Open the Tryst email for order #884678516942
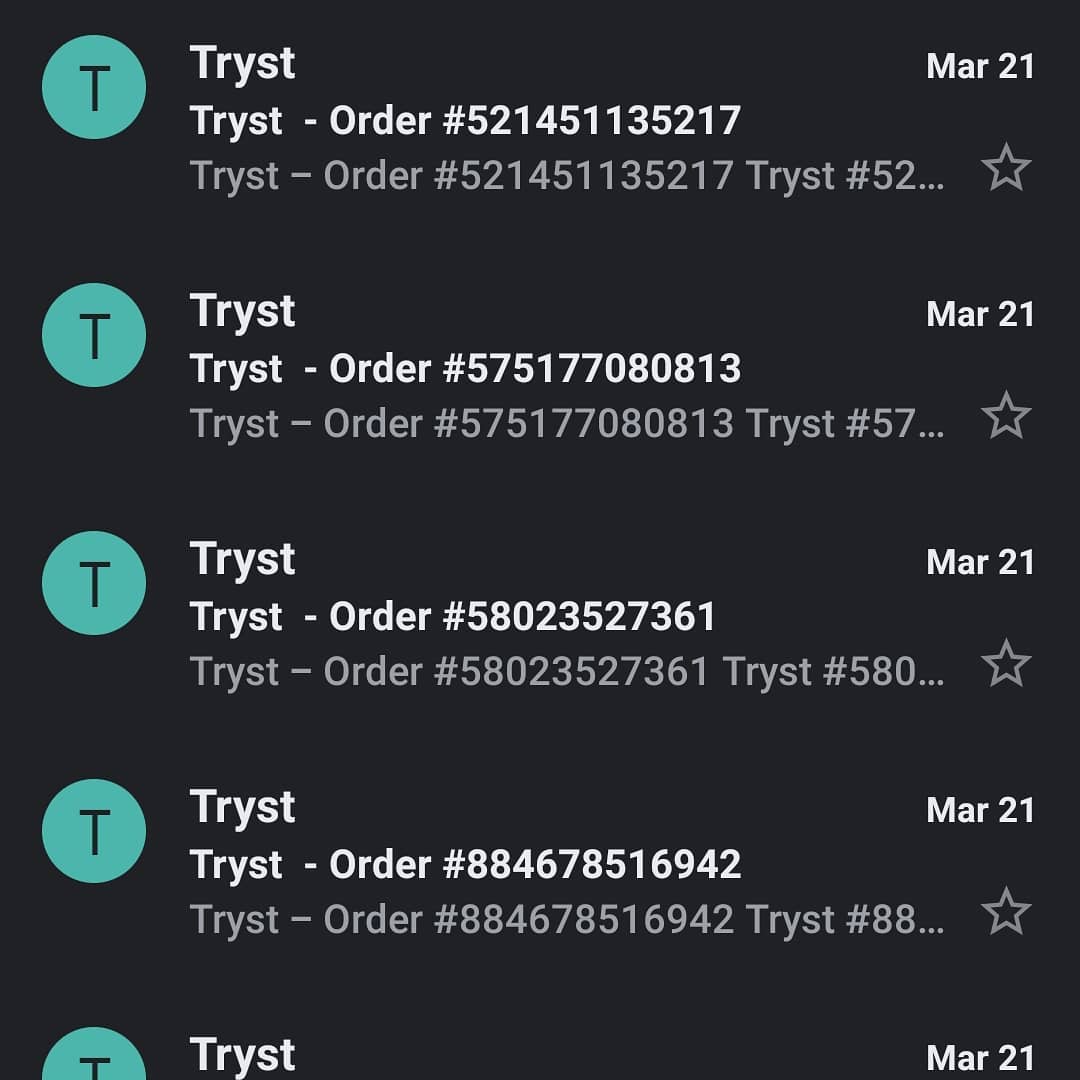 560,864
